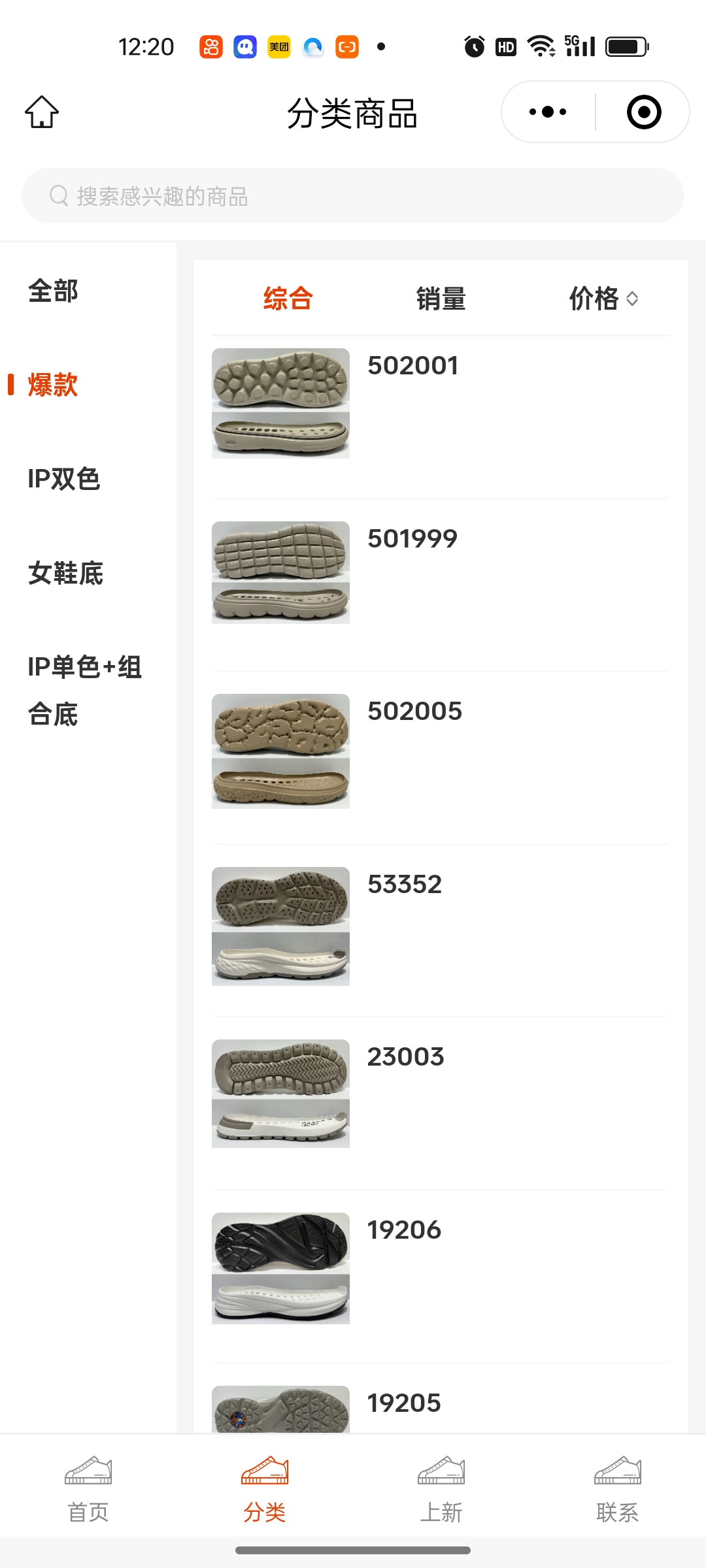The image size is (706, 1568).
Task: Sort products by 综合
Action: tap(288, 299)
